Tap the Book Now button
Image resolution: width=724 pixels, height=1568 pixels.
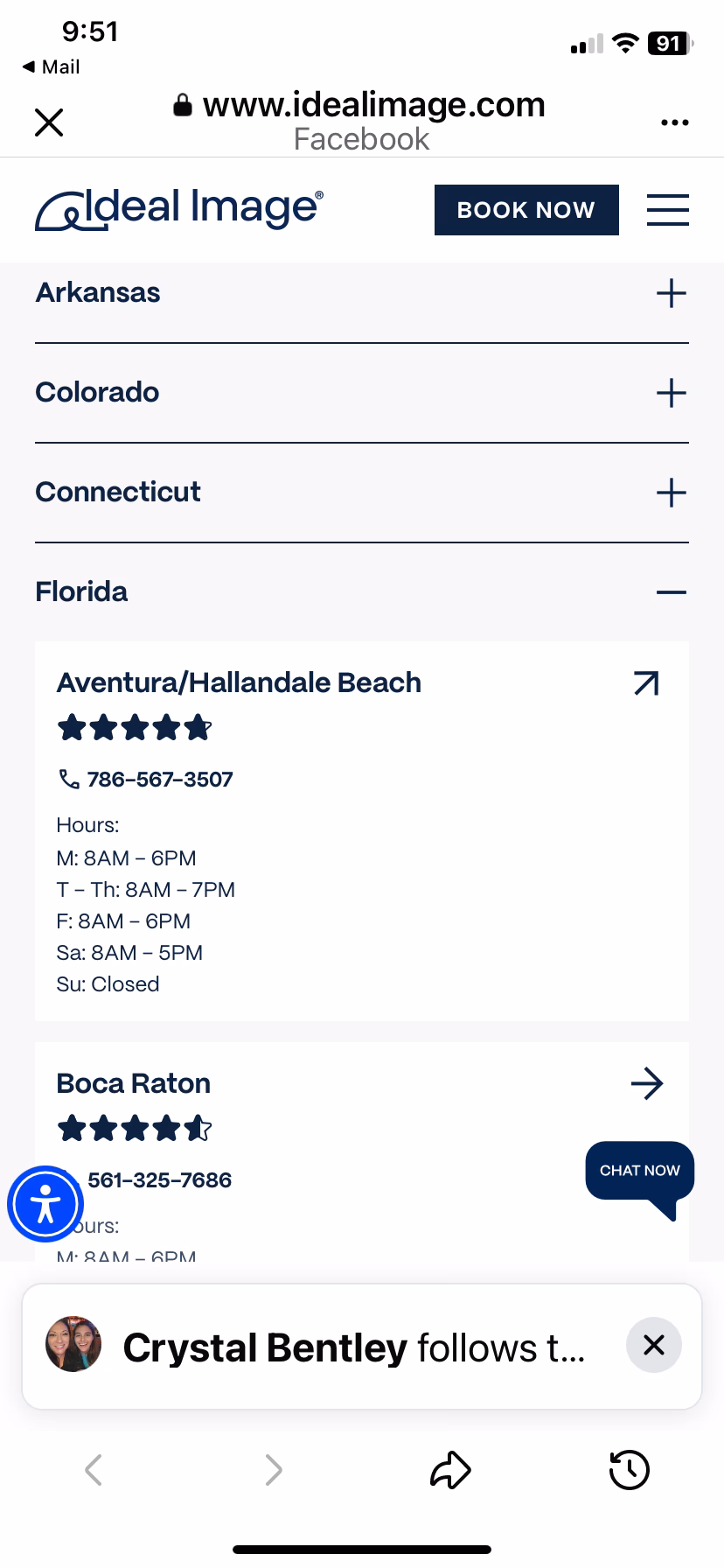(x=526, y=210)
